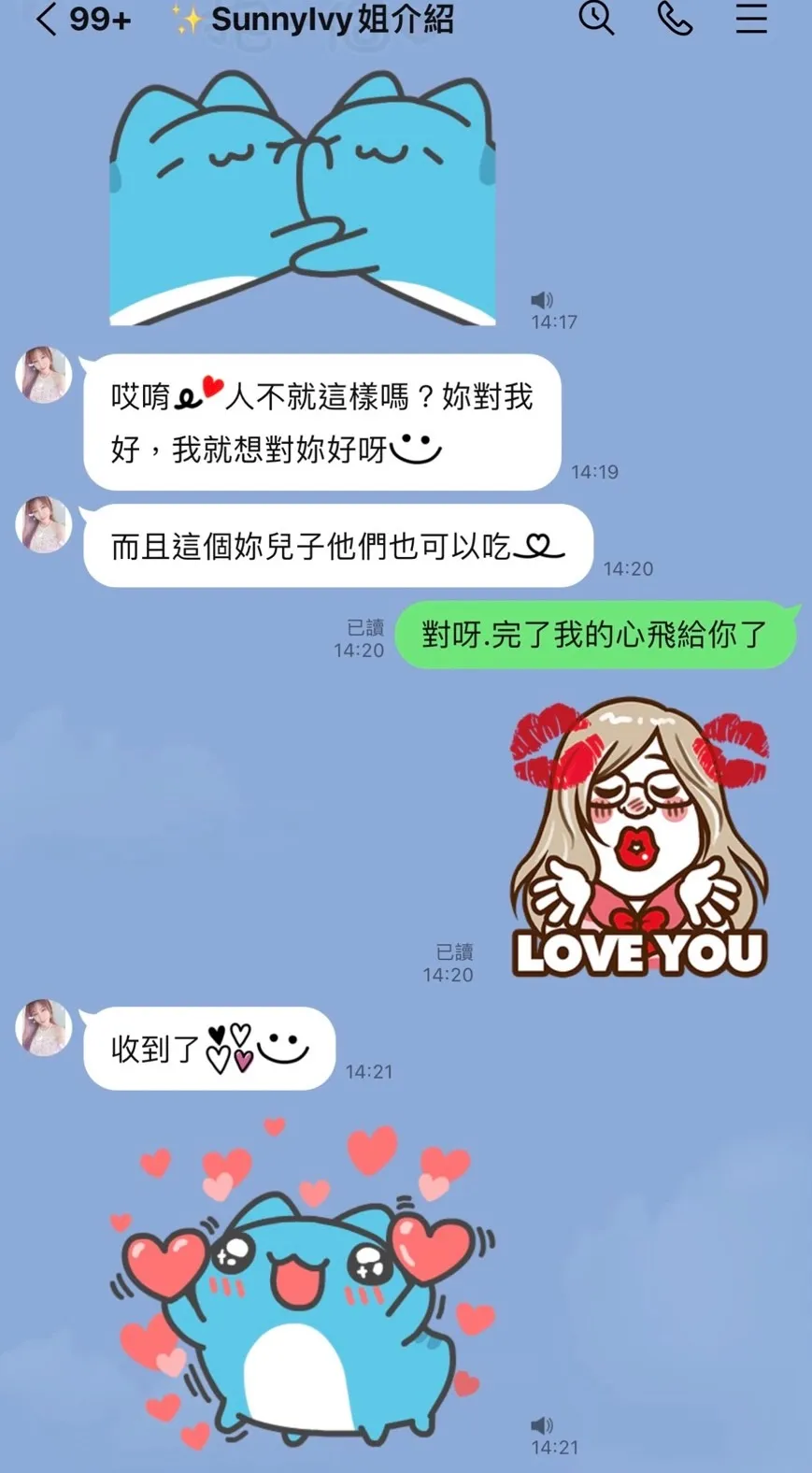View sender's profile beside the 而且這個 message

(x=44, y=524)
